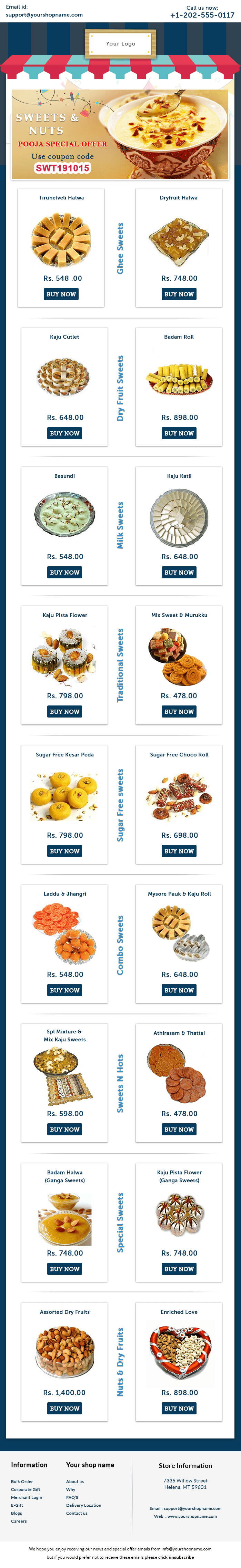
Task: Open the FAQ'S link
Action: pos(72,1497)
